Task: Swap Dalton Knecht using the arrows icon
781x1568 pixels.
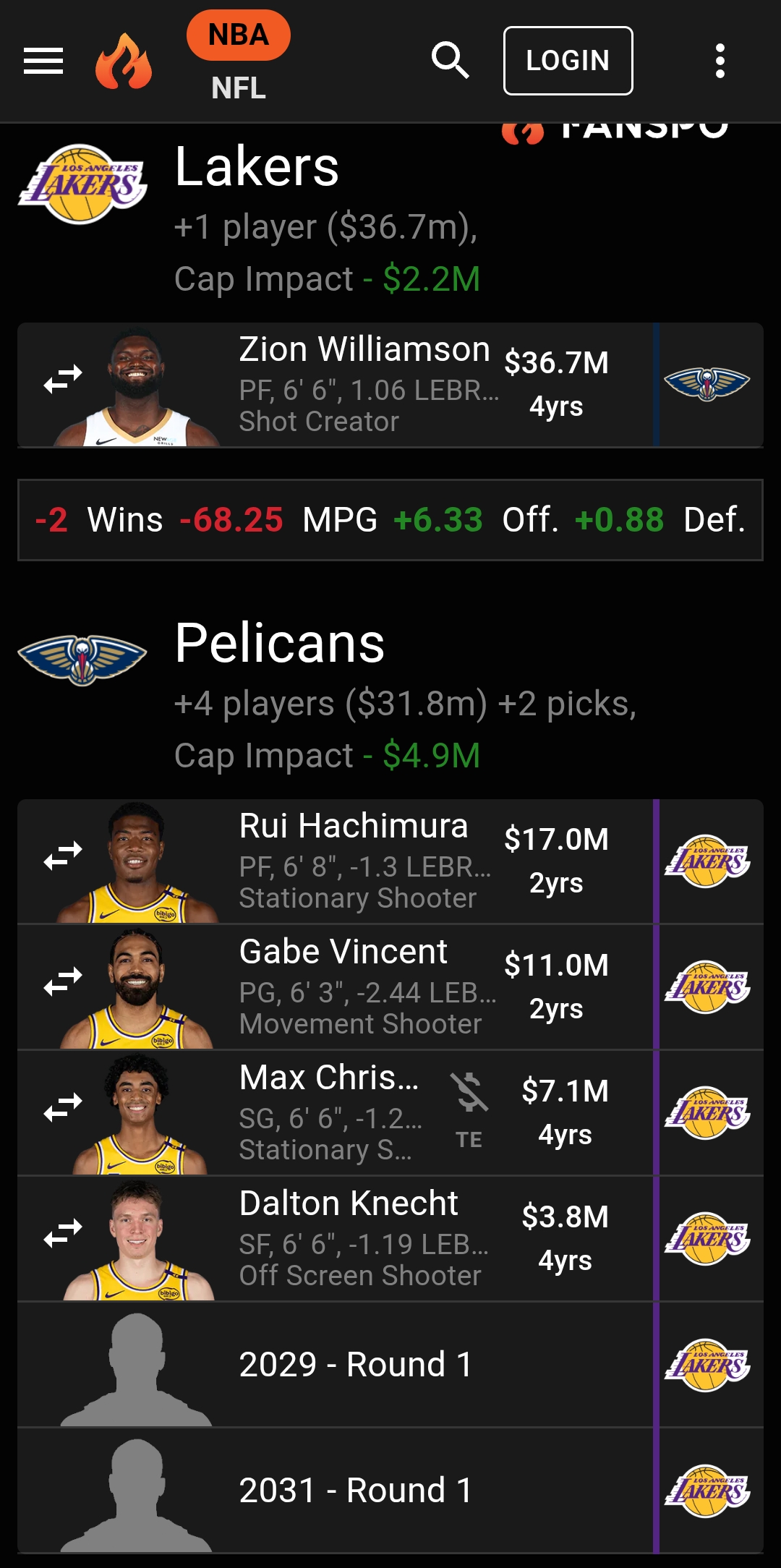Action: tap(63, 1233)
